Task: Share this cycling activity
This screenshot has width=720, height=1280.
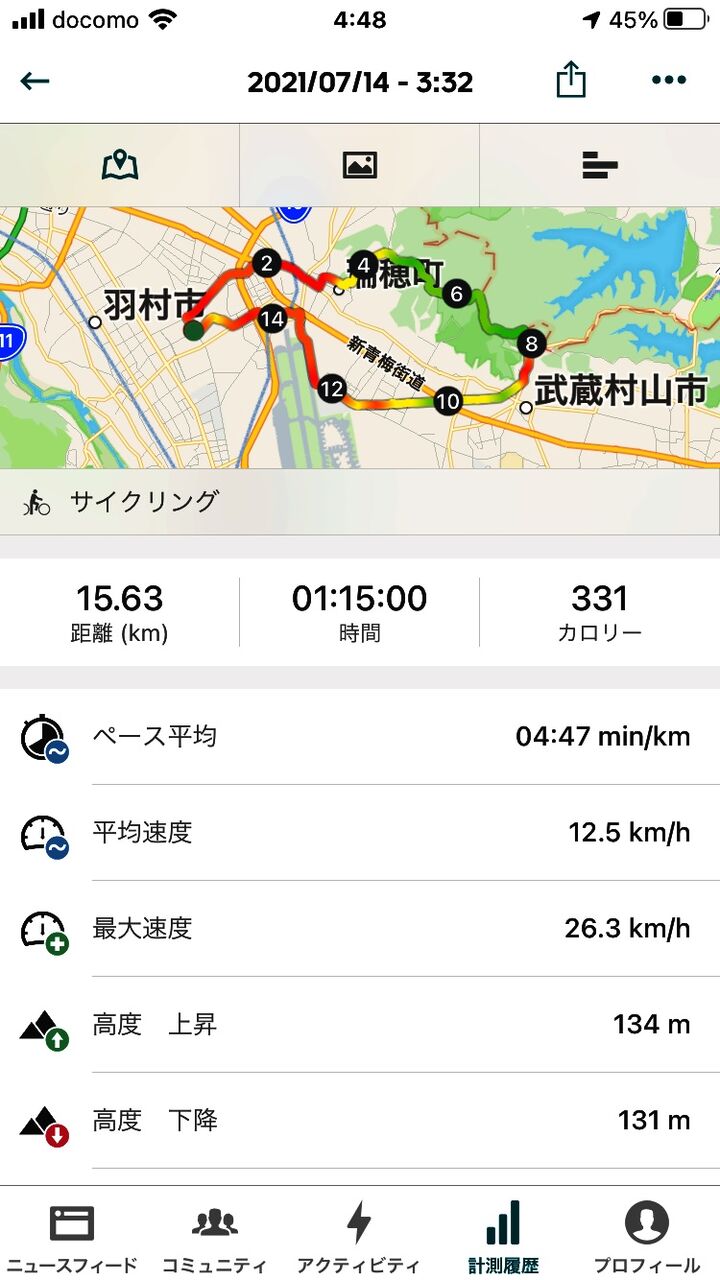Action: [x=570, y=80]
